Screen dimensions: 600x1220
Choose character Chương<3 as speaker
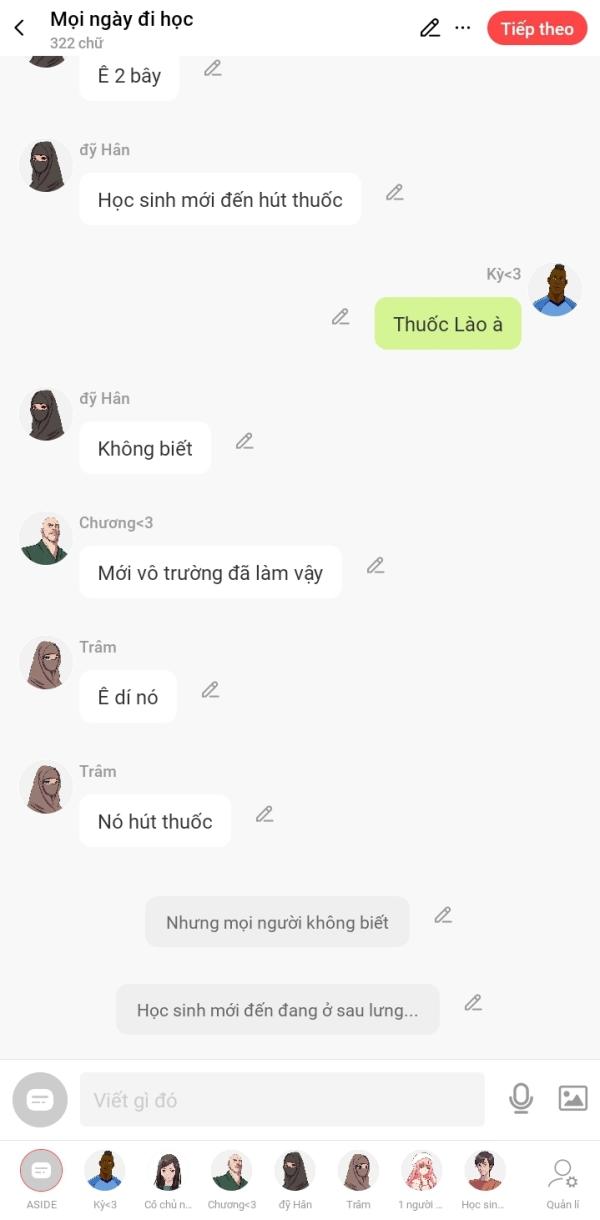point(231,1172)
